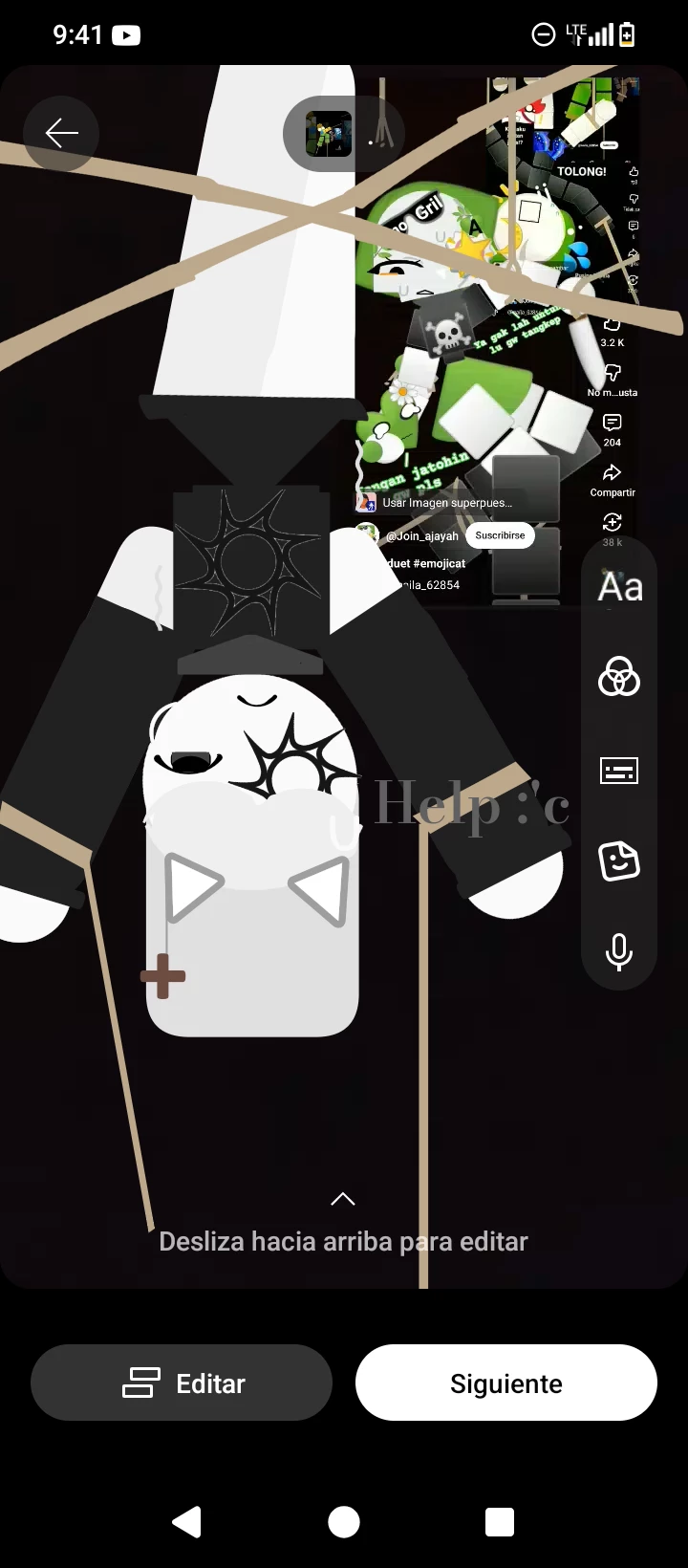Go back using the top arrow
Screen dimensions: 688x1568
coord(61,133)
